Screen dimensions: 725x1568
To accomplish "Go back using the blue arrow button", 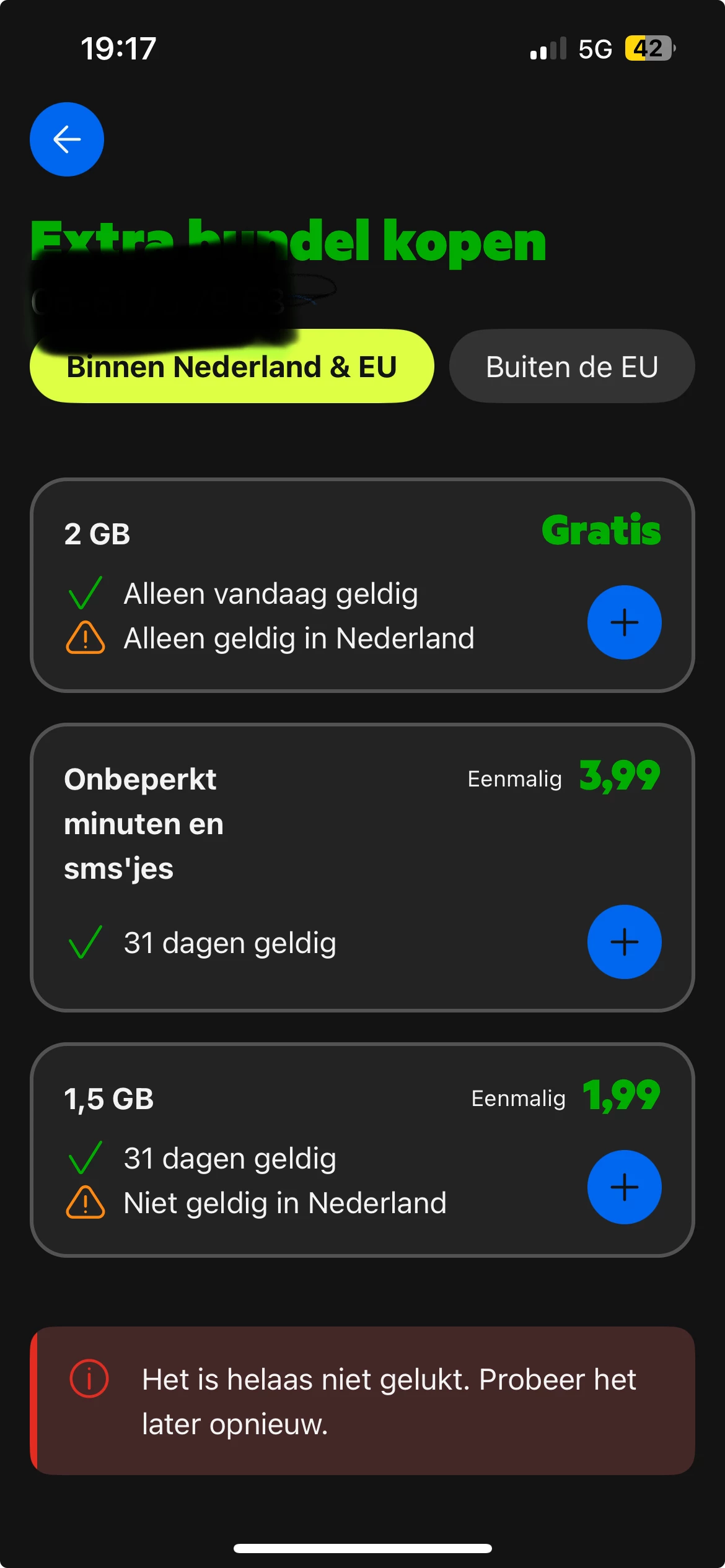I will (x=67, y=139).
